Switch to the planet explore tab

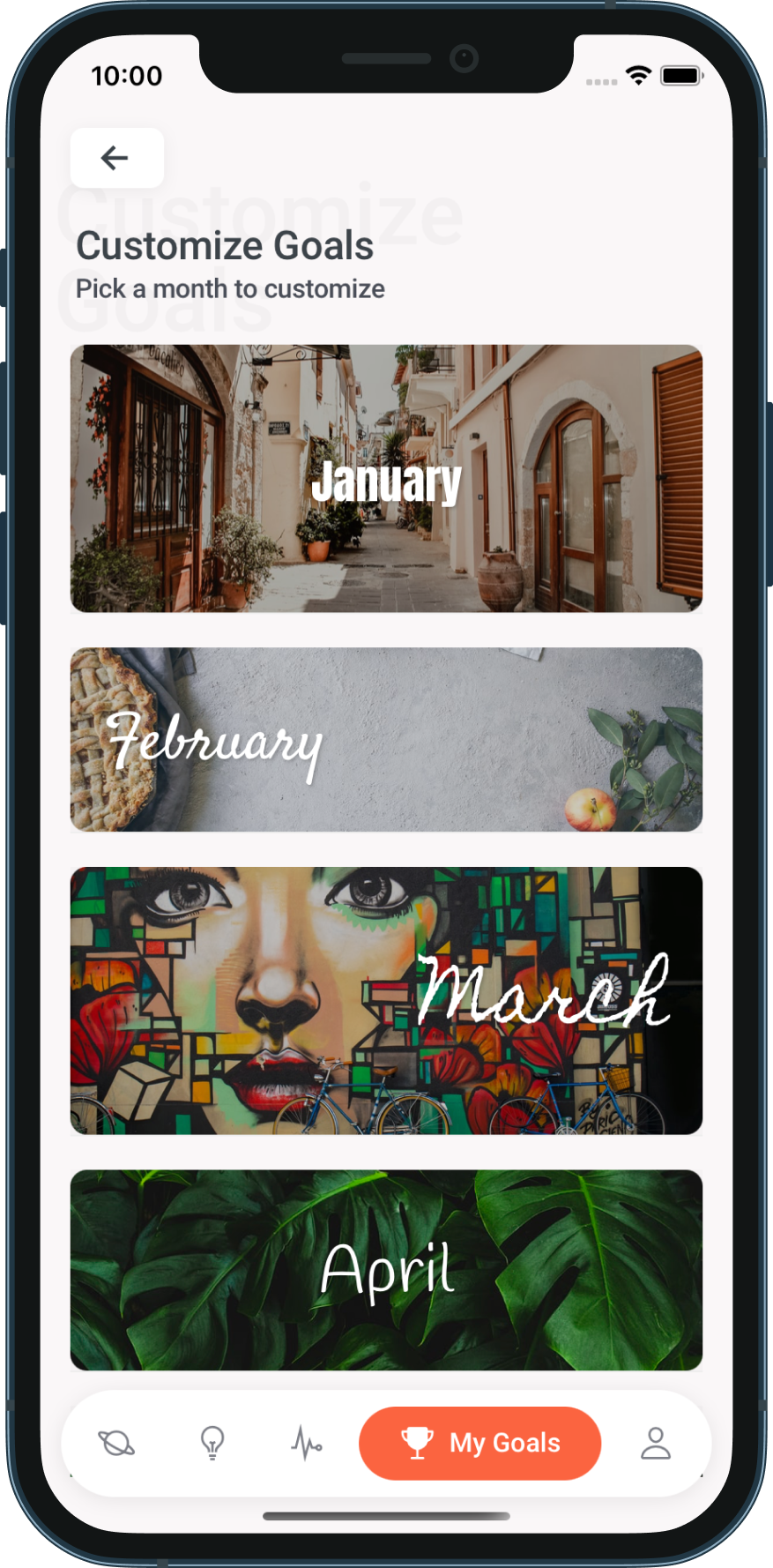(116, 1444)
